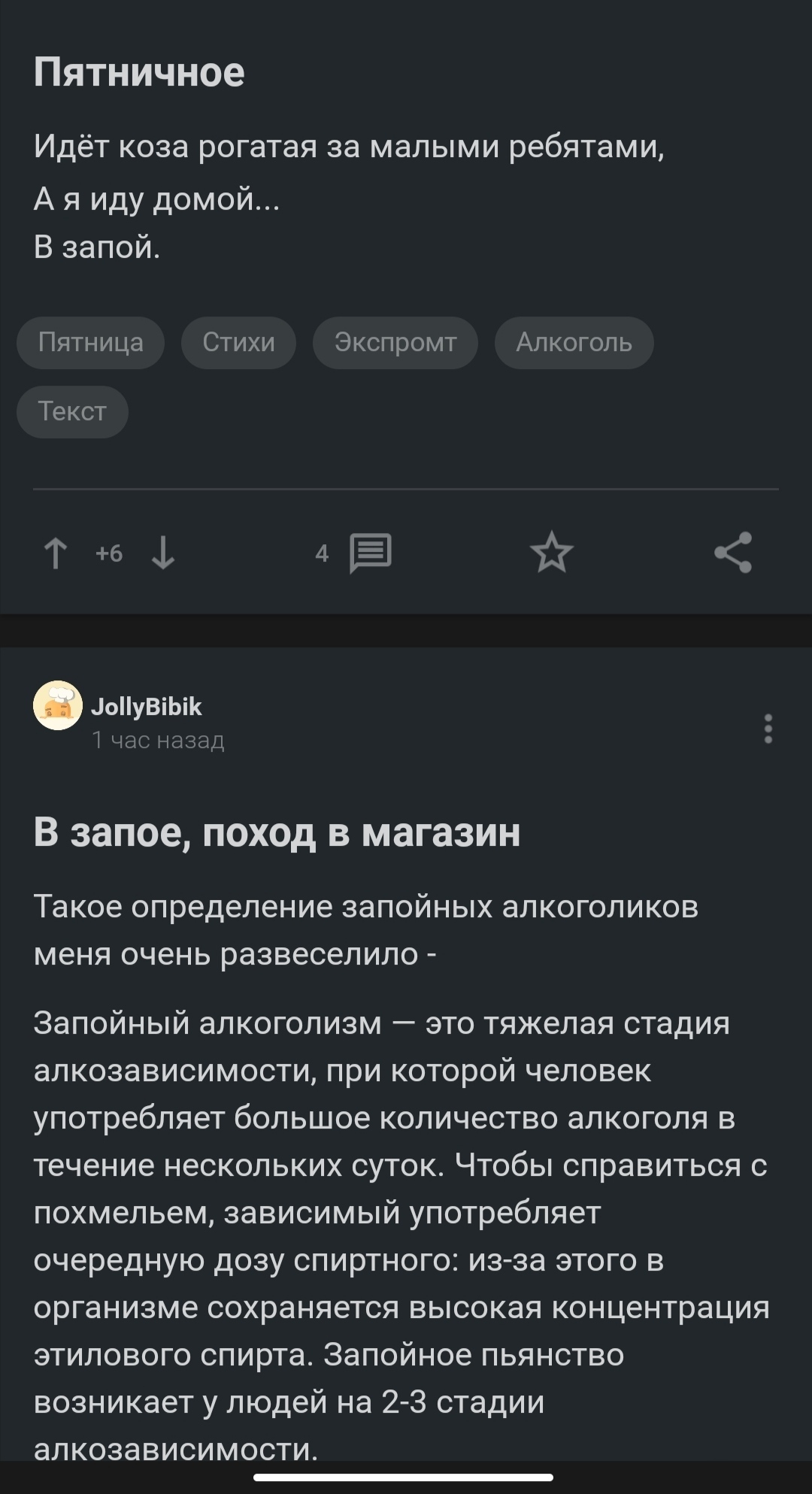
Task: Downvote the Пятничное post
Action: click(163, 553)
